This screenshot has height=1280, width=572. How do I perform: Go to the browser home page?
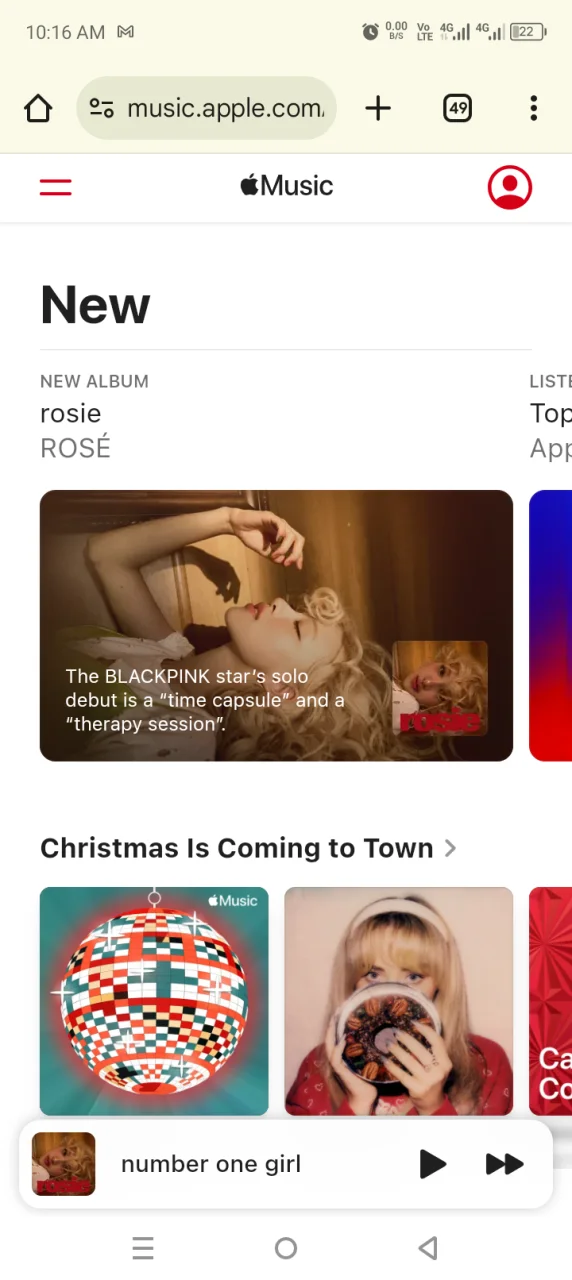38,108
